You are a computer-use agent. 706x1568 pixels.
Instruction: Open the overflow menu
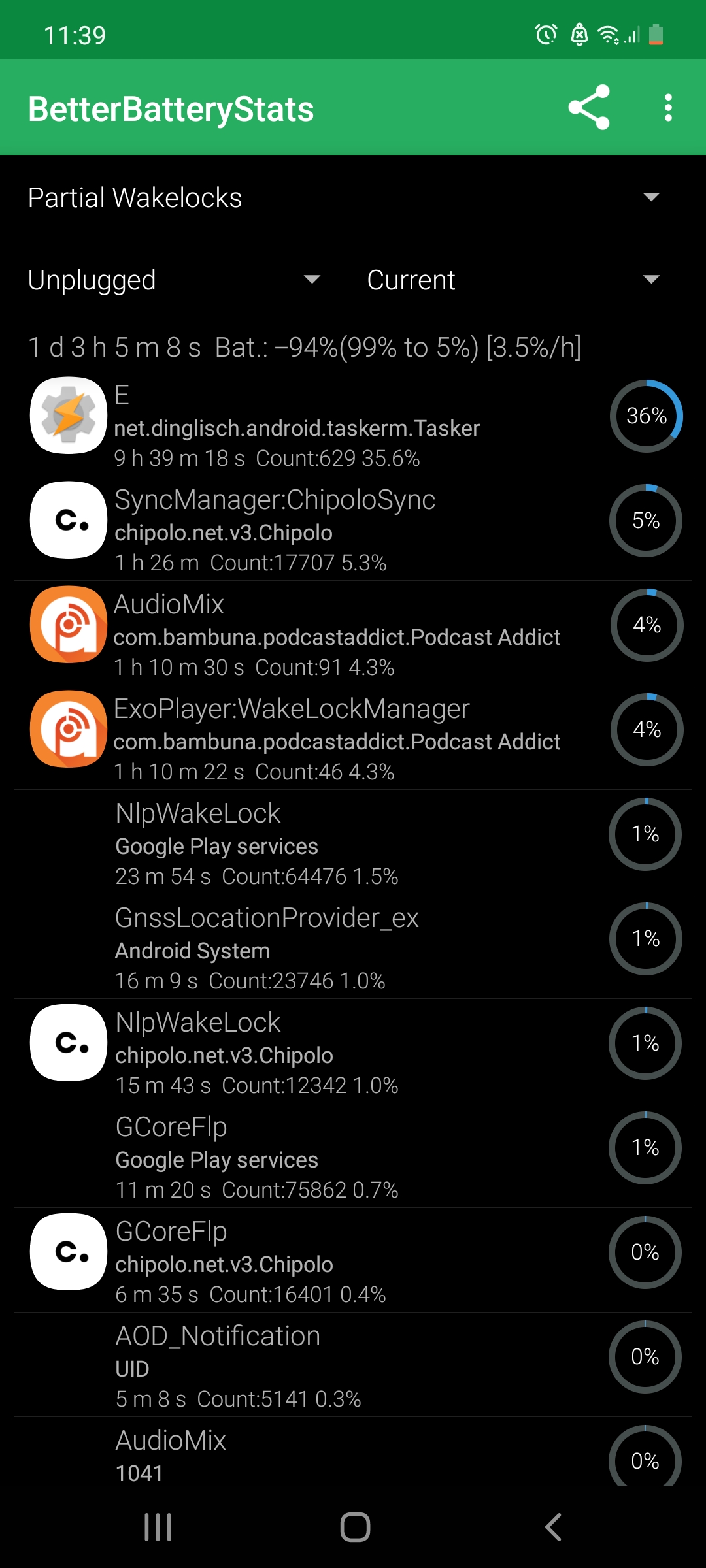(667, 108)
